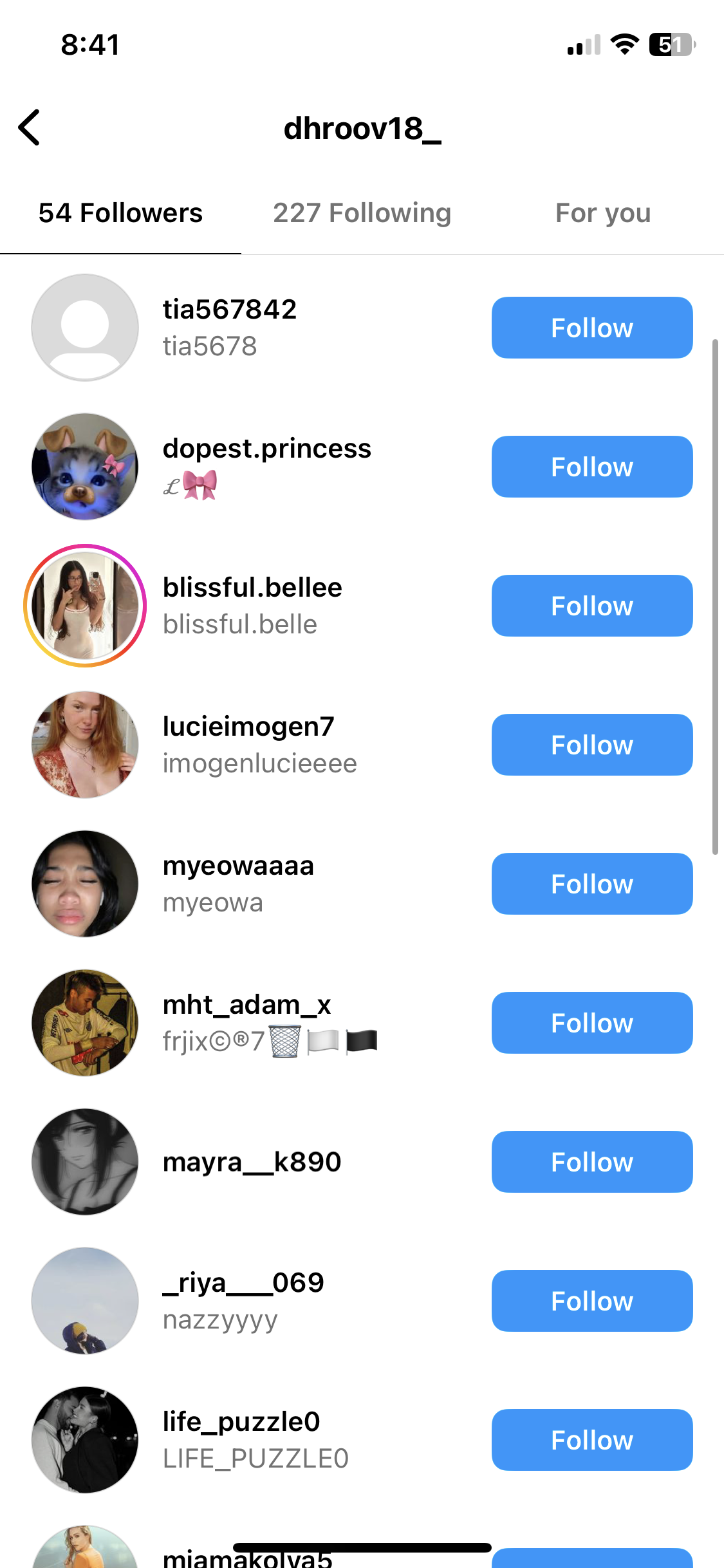
Task: Open the For you tab
Action: 603,213
